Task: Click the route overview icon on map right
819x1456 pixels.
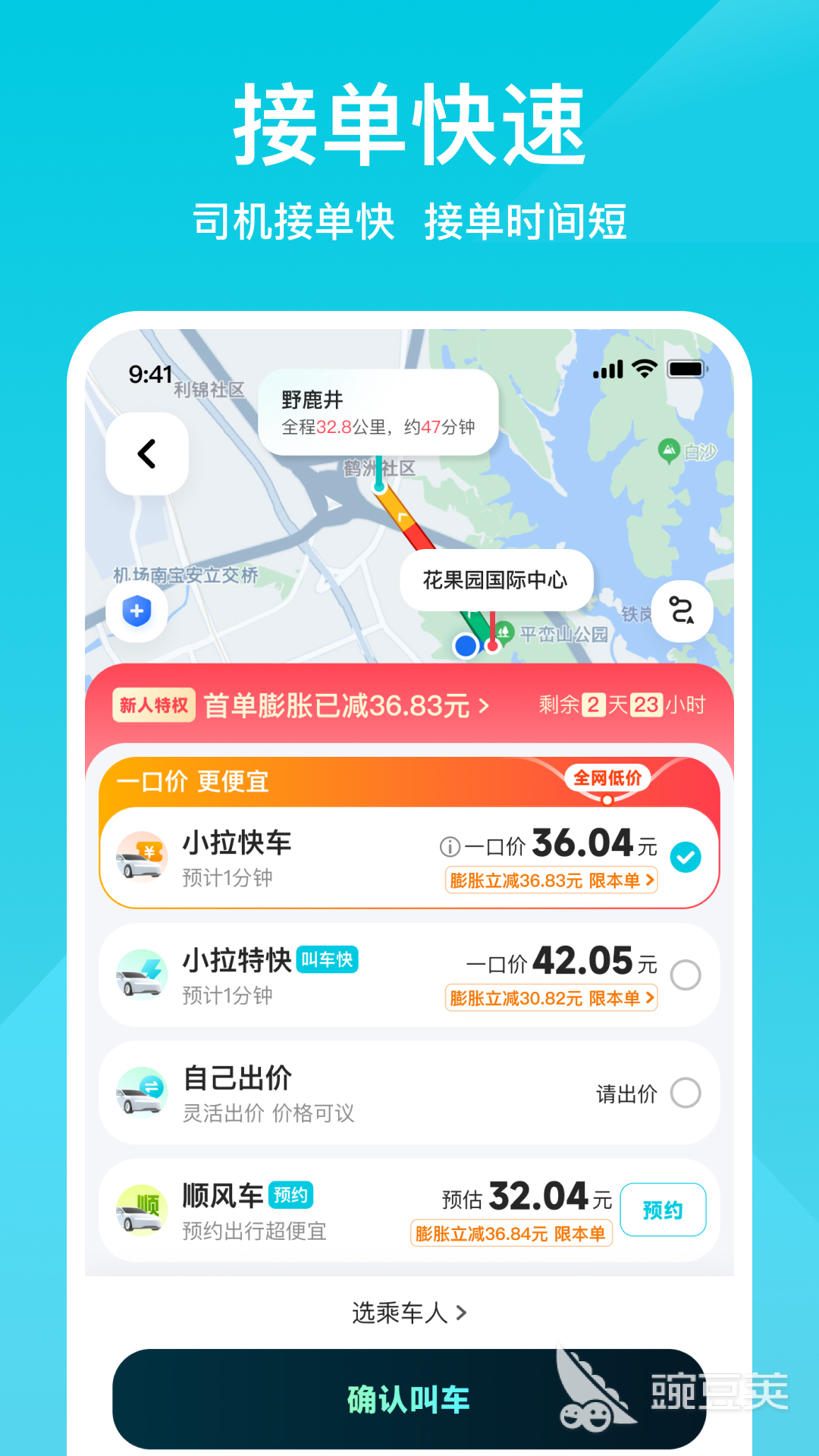Action: (x=682, y=611)
